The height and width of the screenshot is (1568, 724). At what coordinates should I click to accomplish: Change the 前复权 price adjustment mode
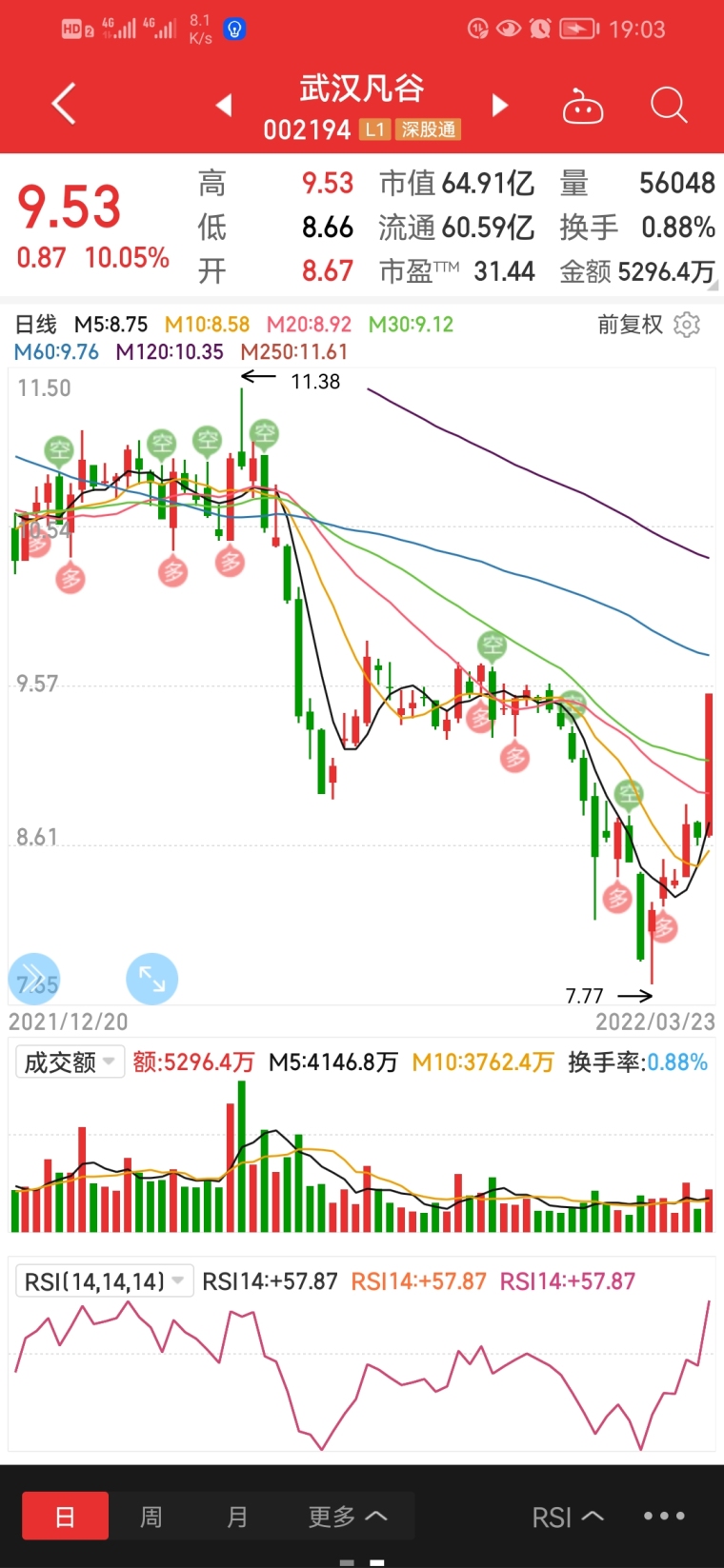pos(630,325)
